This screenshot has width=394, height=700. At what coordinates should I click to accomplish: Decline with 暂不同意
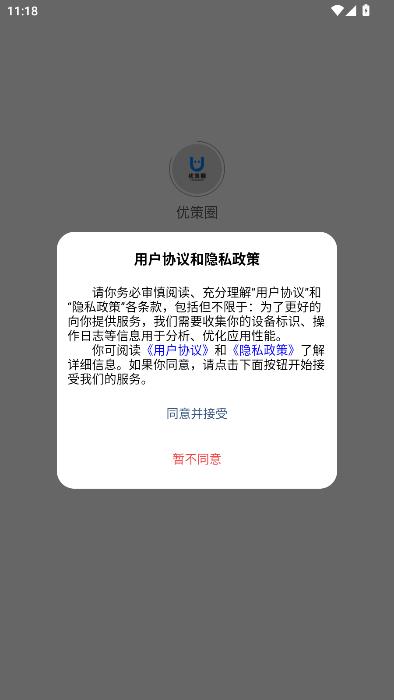pos(197,459)
